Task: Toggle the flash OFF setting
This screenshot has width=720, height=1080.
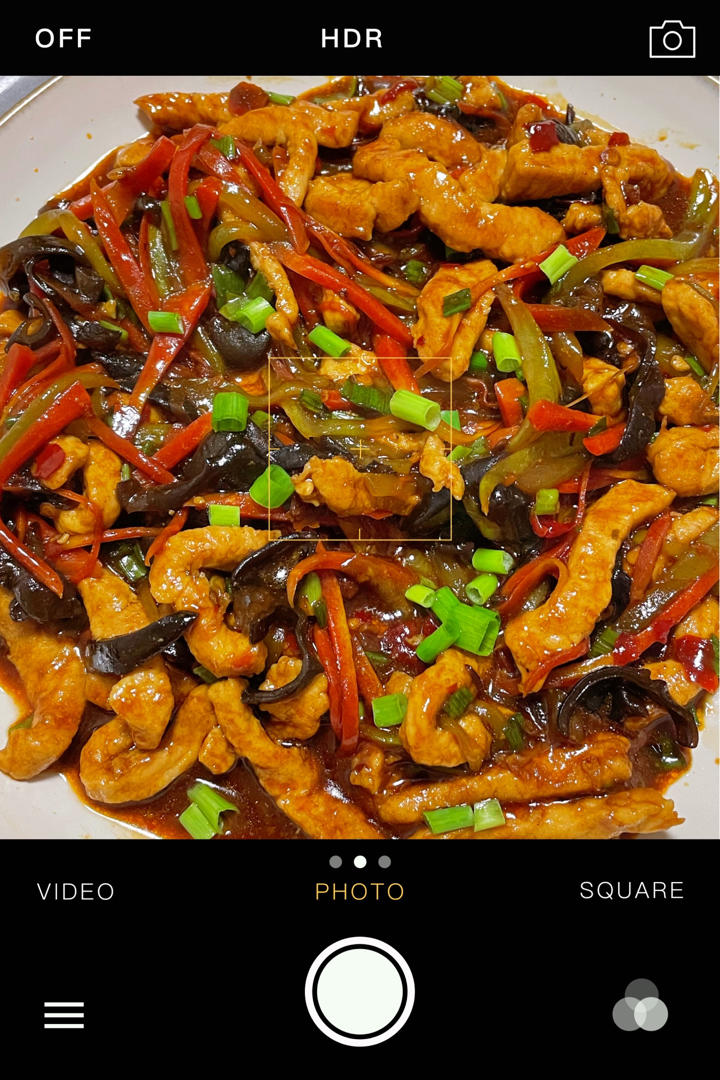Action: pos(63,39)
